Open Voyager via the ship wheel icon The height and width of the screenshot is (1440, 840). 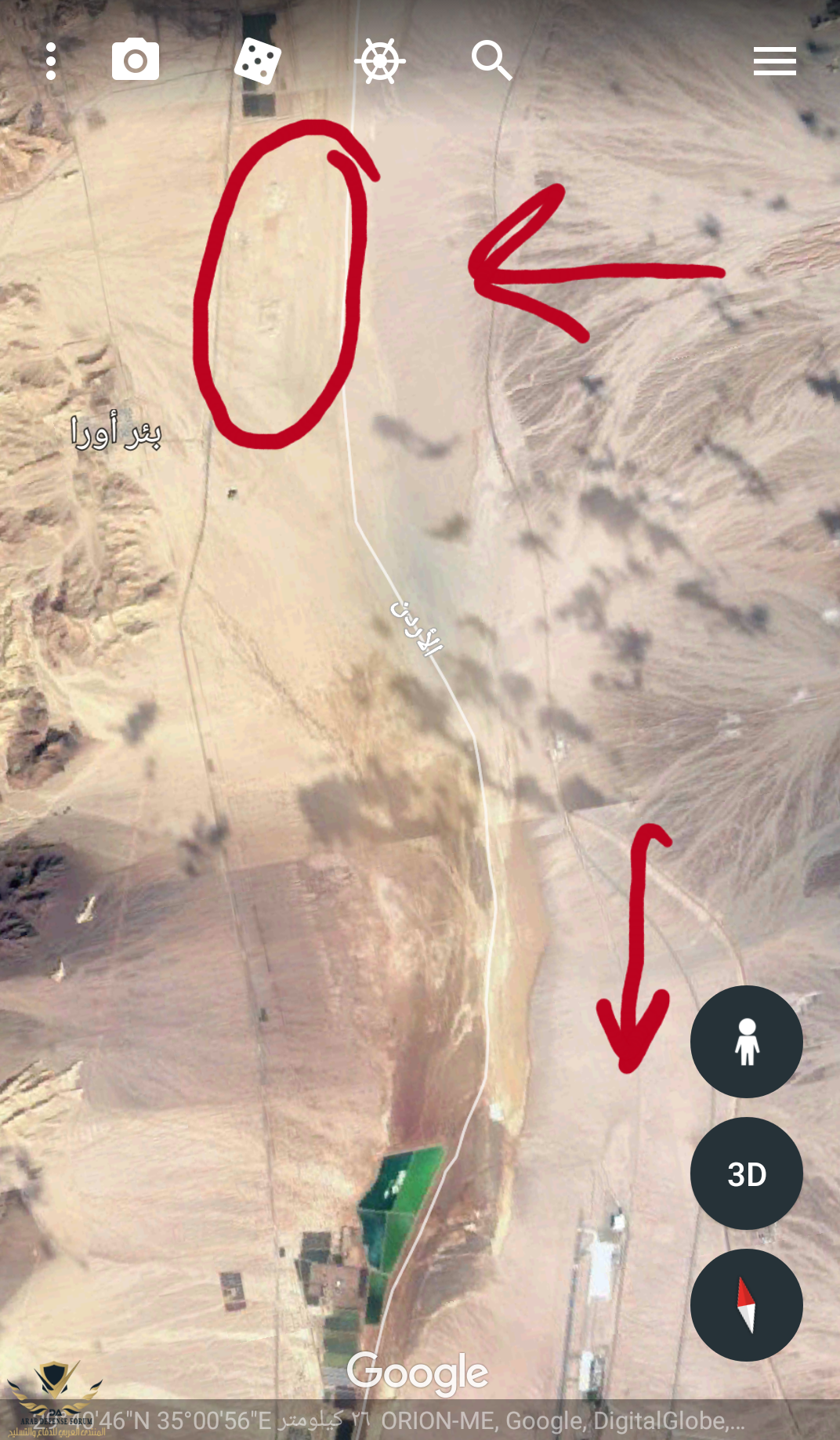click(x=380, y=60)
